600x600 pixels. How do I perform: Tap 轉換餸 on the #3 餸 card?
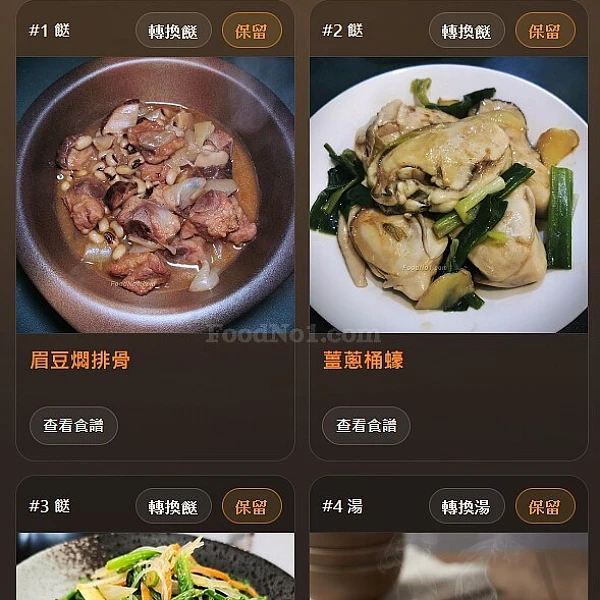point(173,506)
